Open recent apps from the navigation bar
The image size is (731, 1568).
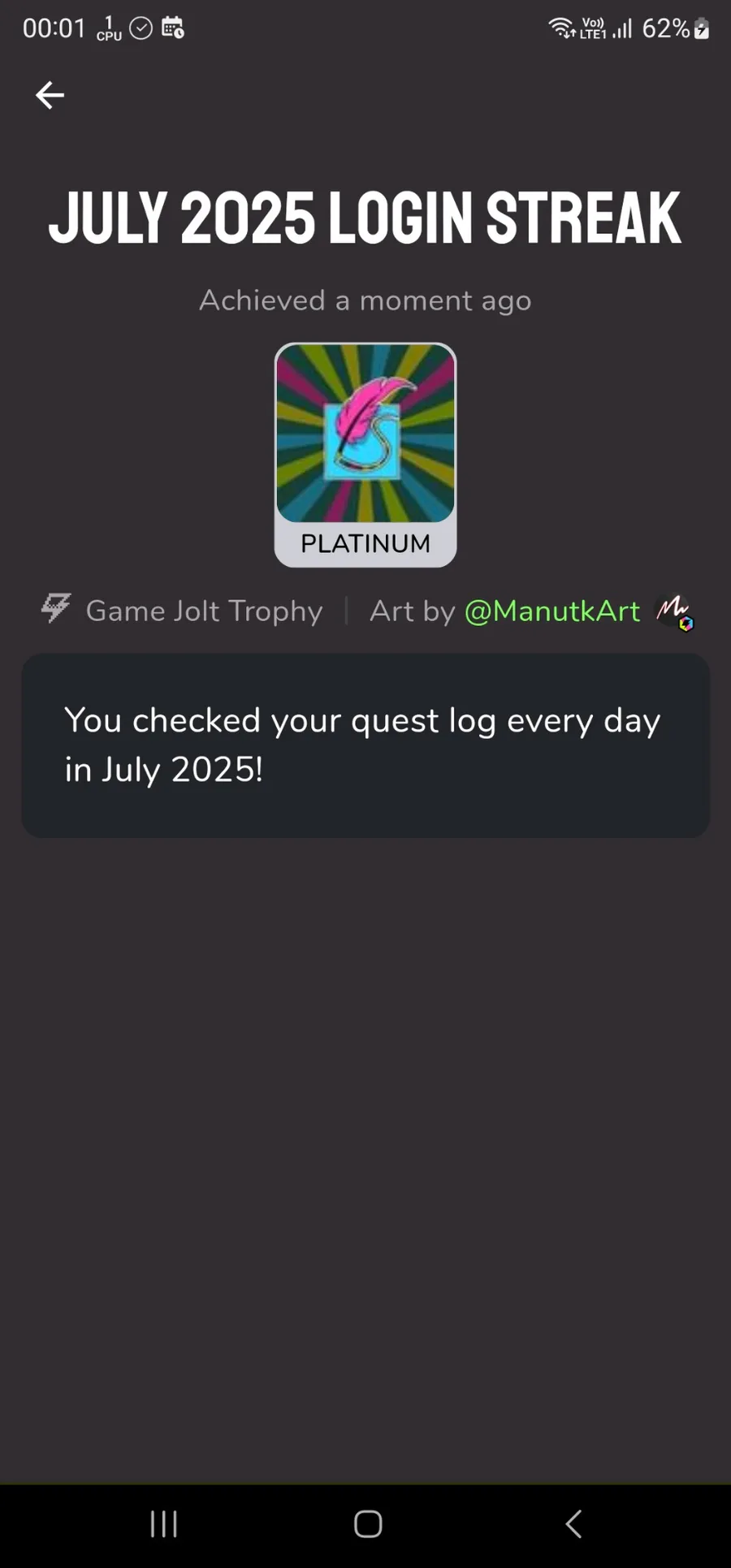(164, 1524)
